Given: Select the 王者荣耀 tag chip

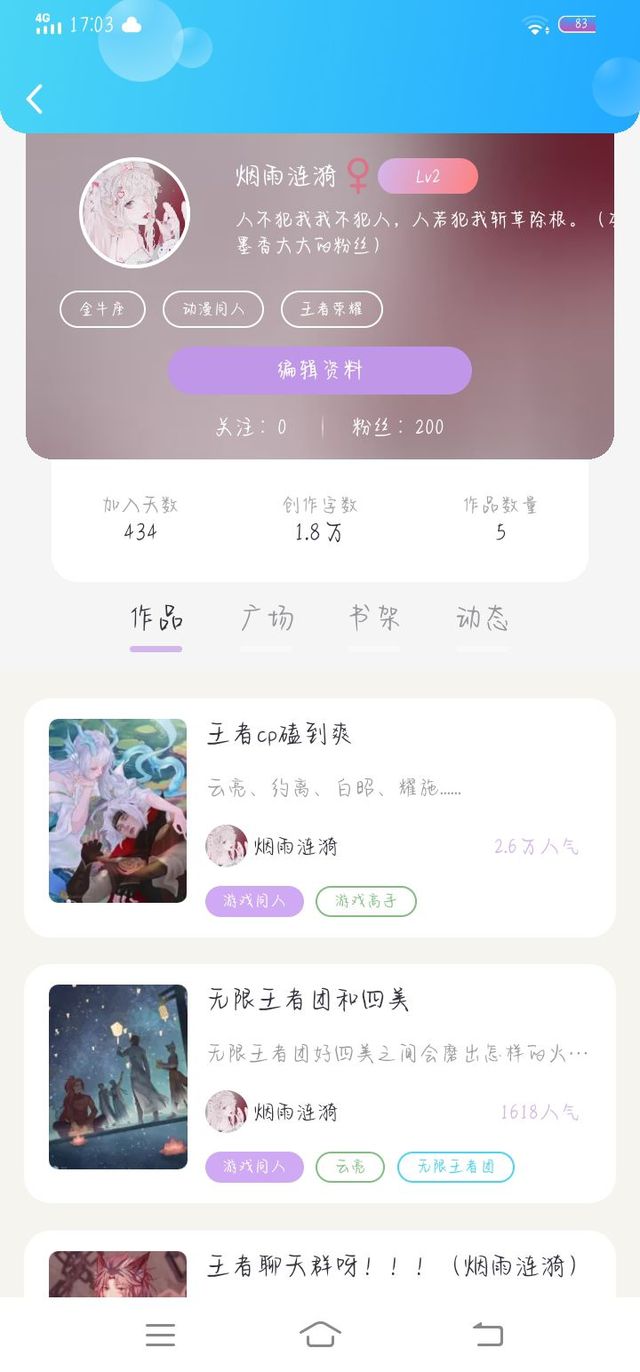Looking at the screenshot, I should click(x=332, y=309).
